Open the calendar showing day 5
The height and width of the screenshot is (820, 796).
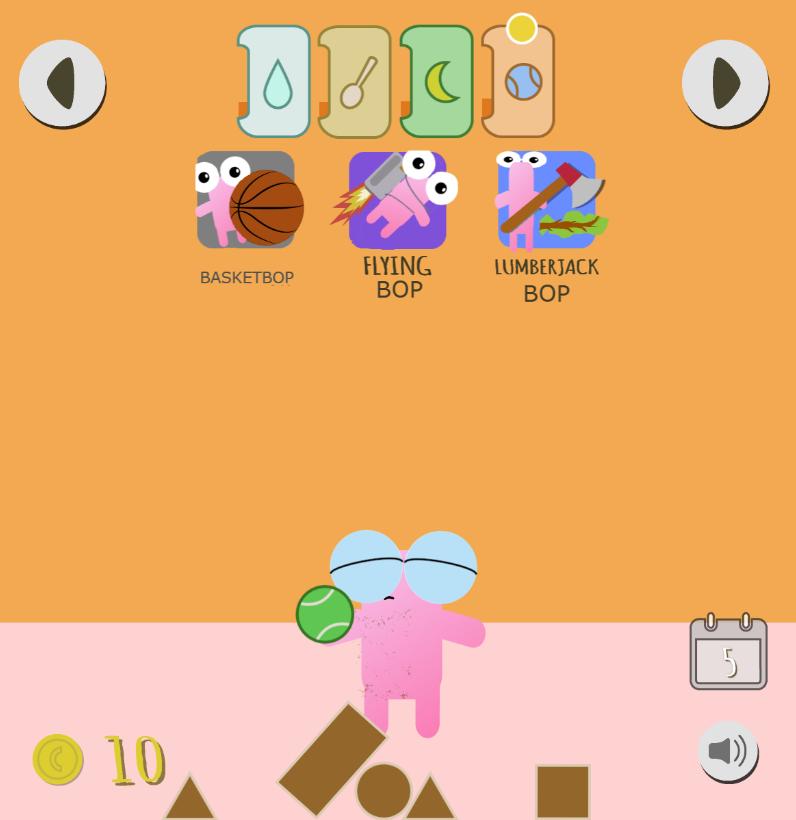(x=728, y=654)
